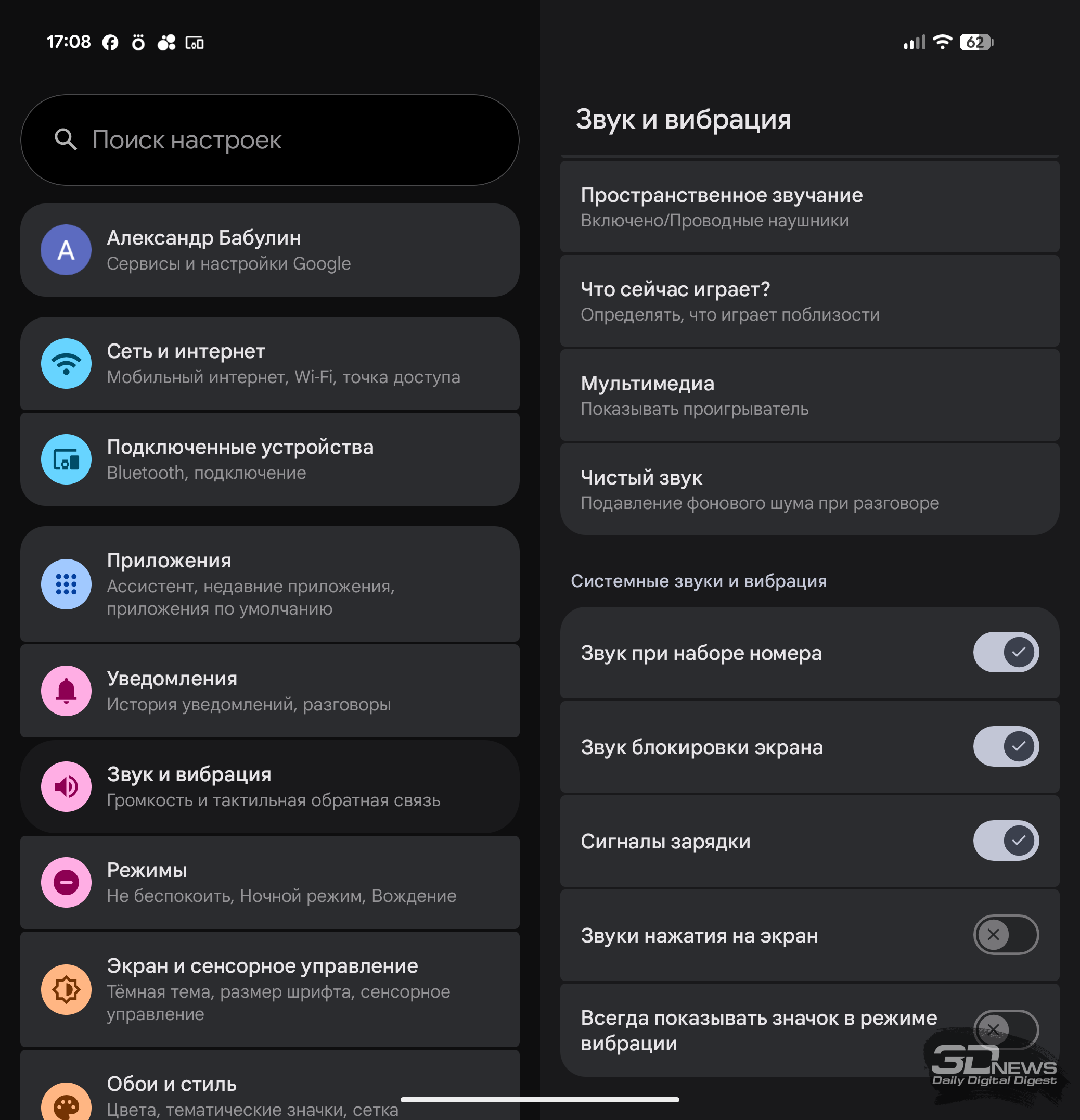Open Что сейчас играет? option
Viewport: 1080px width, 1120px height.
click(809, 301)
